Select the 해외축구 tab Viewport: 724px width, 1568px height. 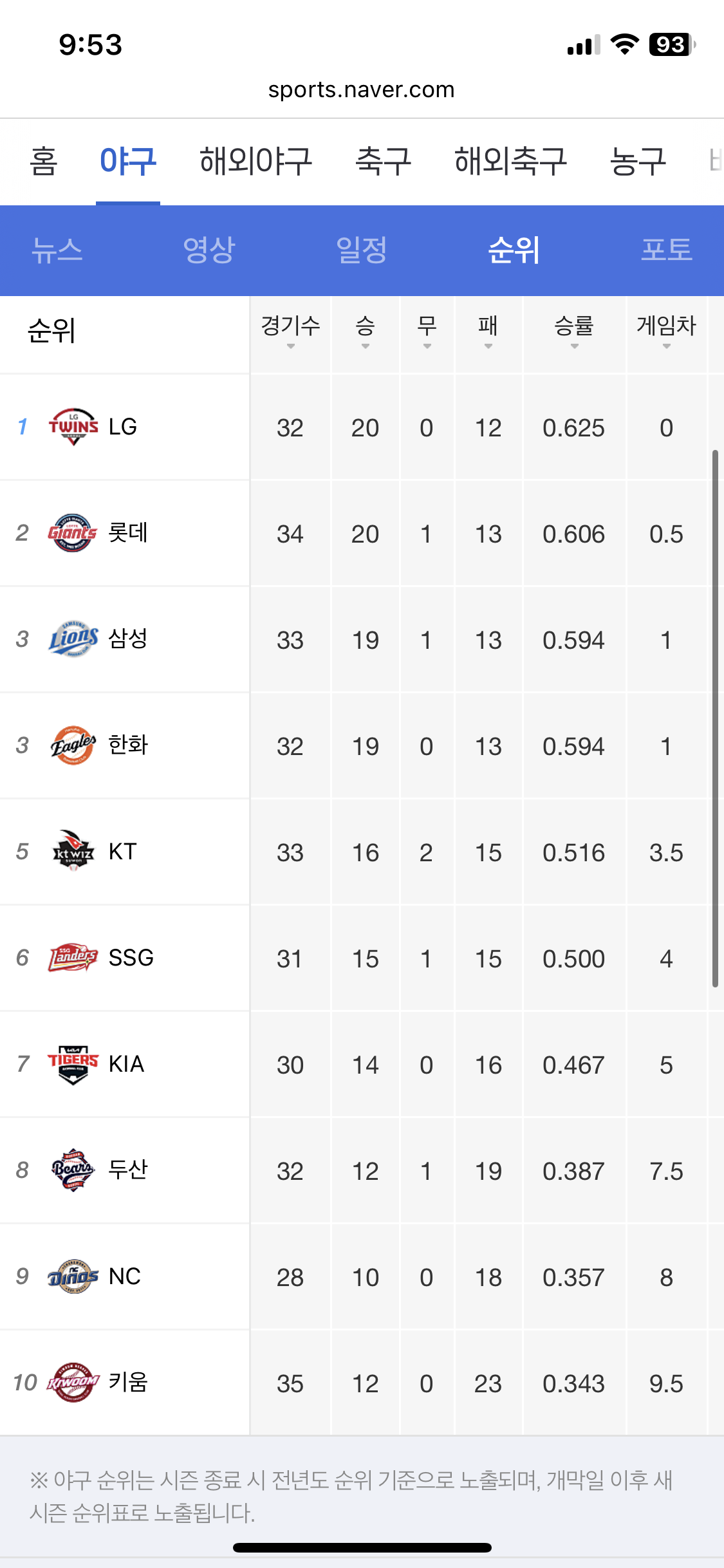point(510,161)
